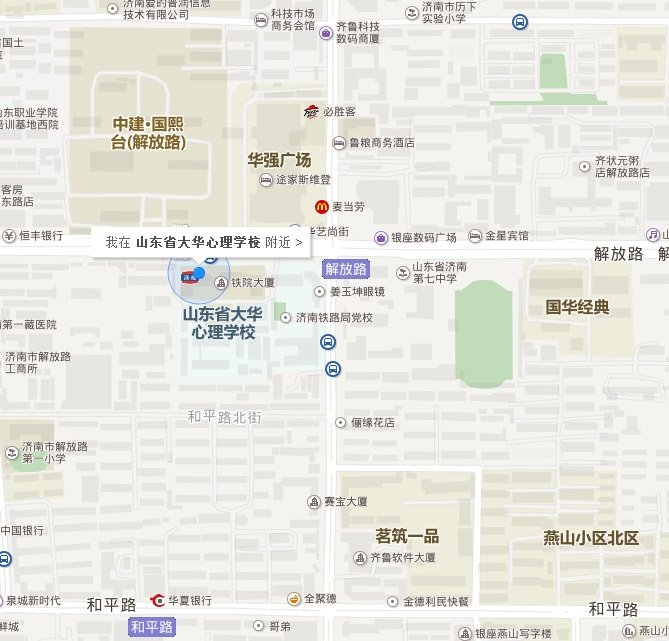The height and width of the screenshot is (641, 669).
Task: Tap the 恒丰银行 marker
Action: [9, 236]
